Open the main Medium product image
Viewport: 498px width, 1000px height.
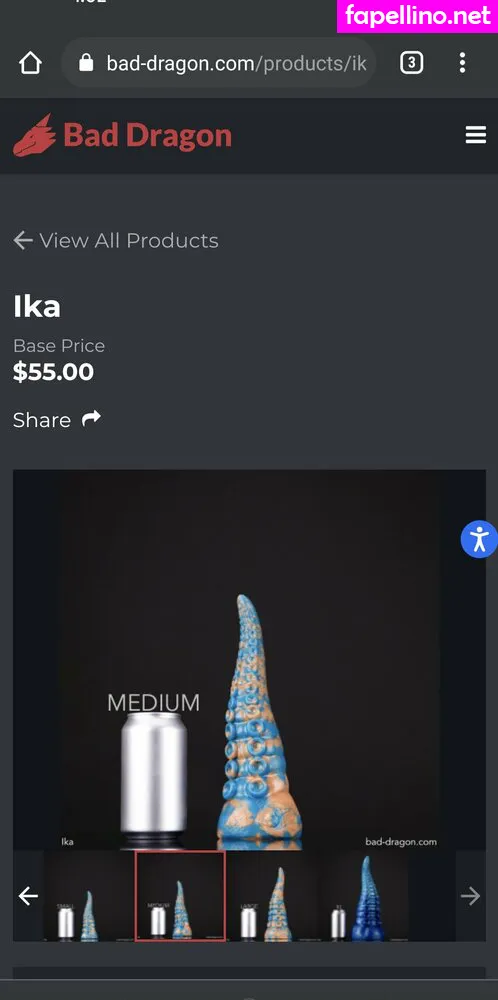point(249,660)
